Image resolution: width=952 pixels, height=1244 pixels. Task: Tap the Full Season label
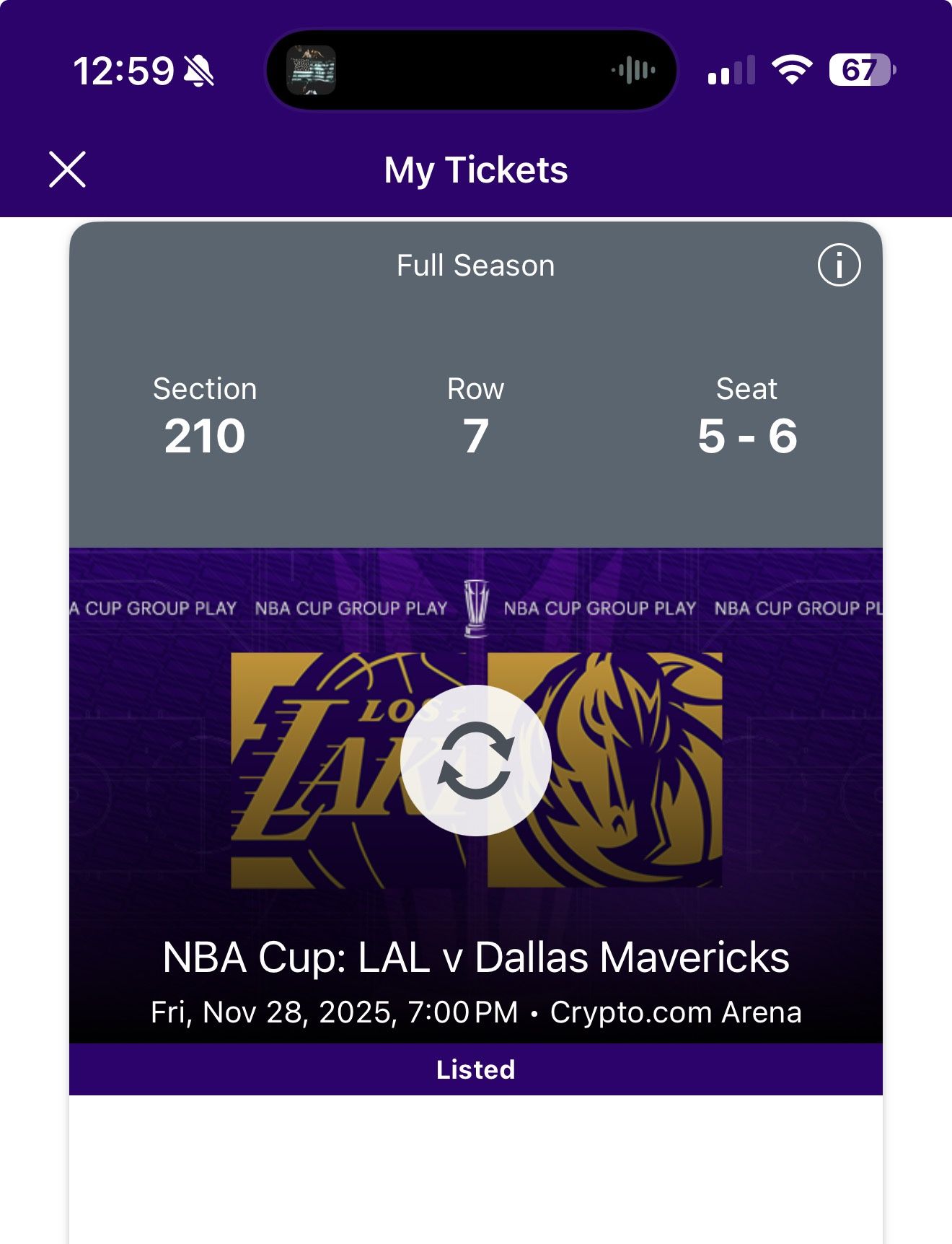(475, 265)
